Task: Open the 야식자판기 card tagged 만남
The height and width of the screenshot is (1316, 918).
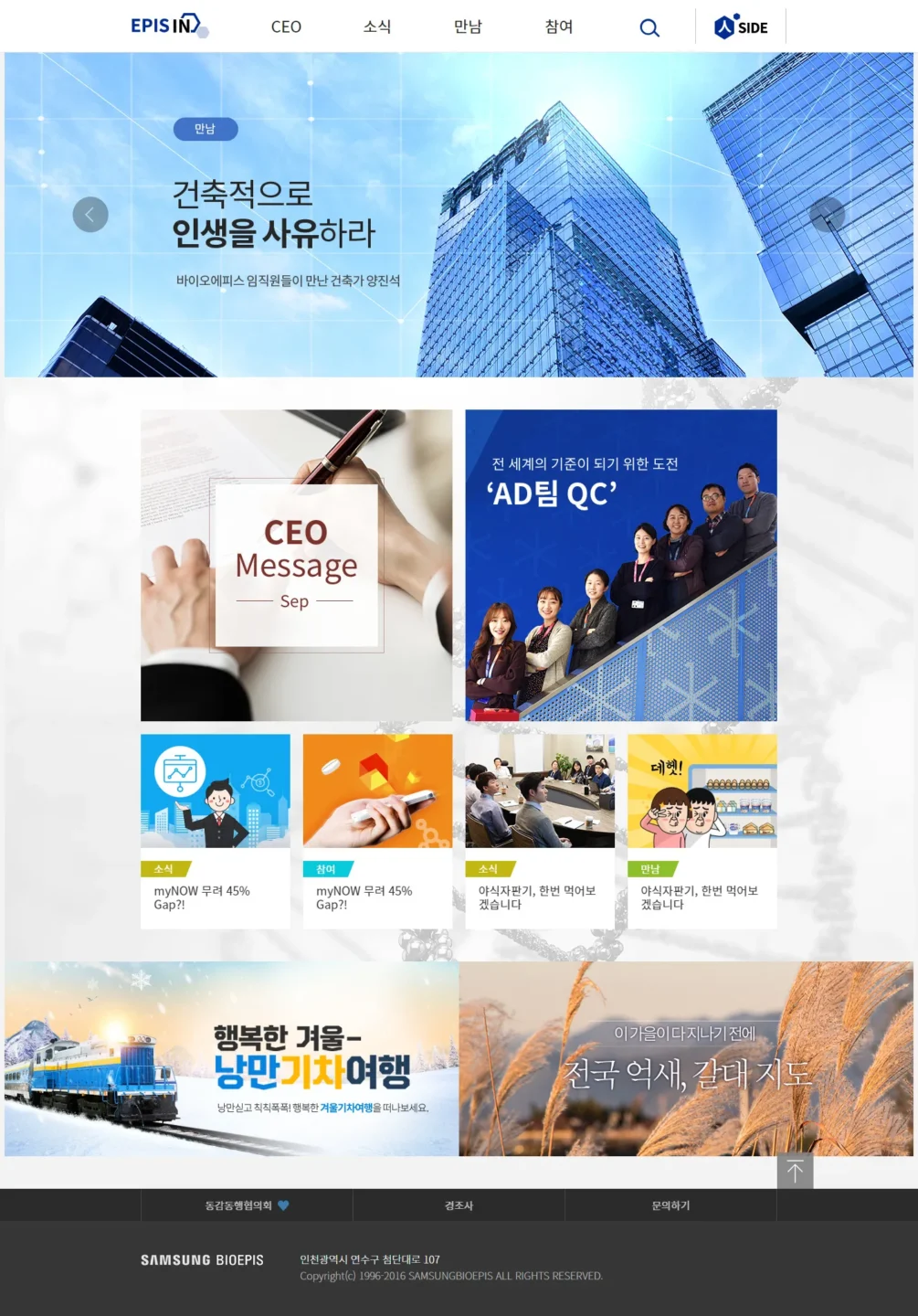Action: [702, 832]
